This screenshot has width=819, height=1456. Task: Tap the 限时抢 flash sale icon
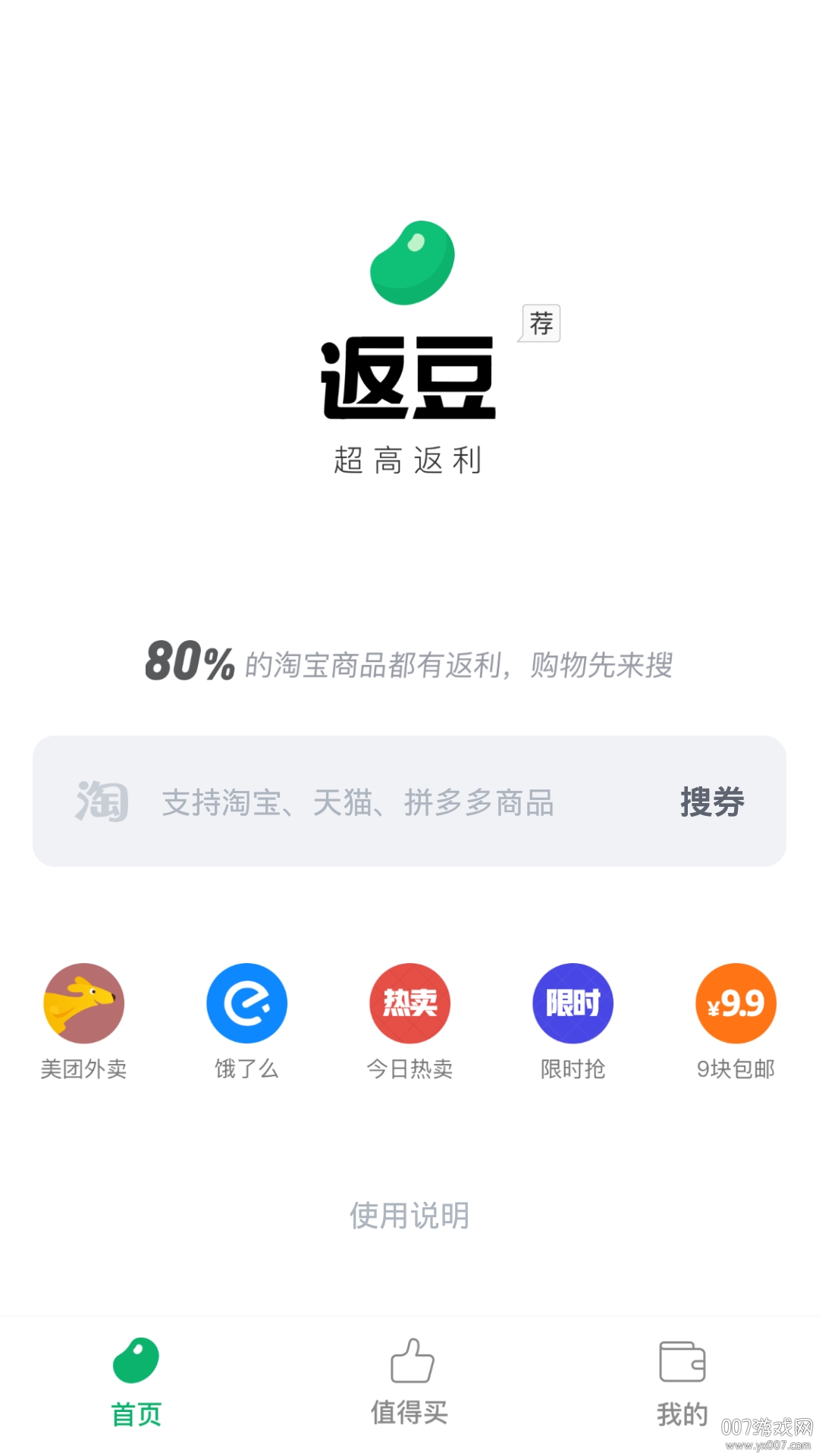click(x=573, y=1003)
